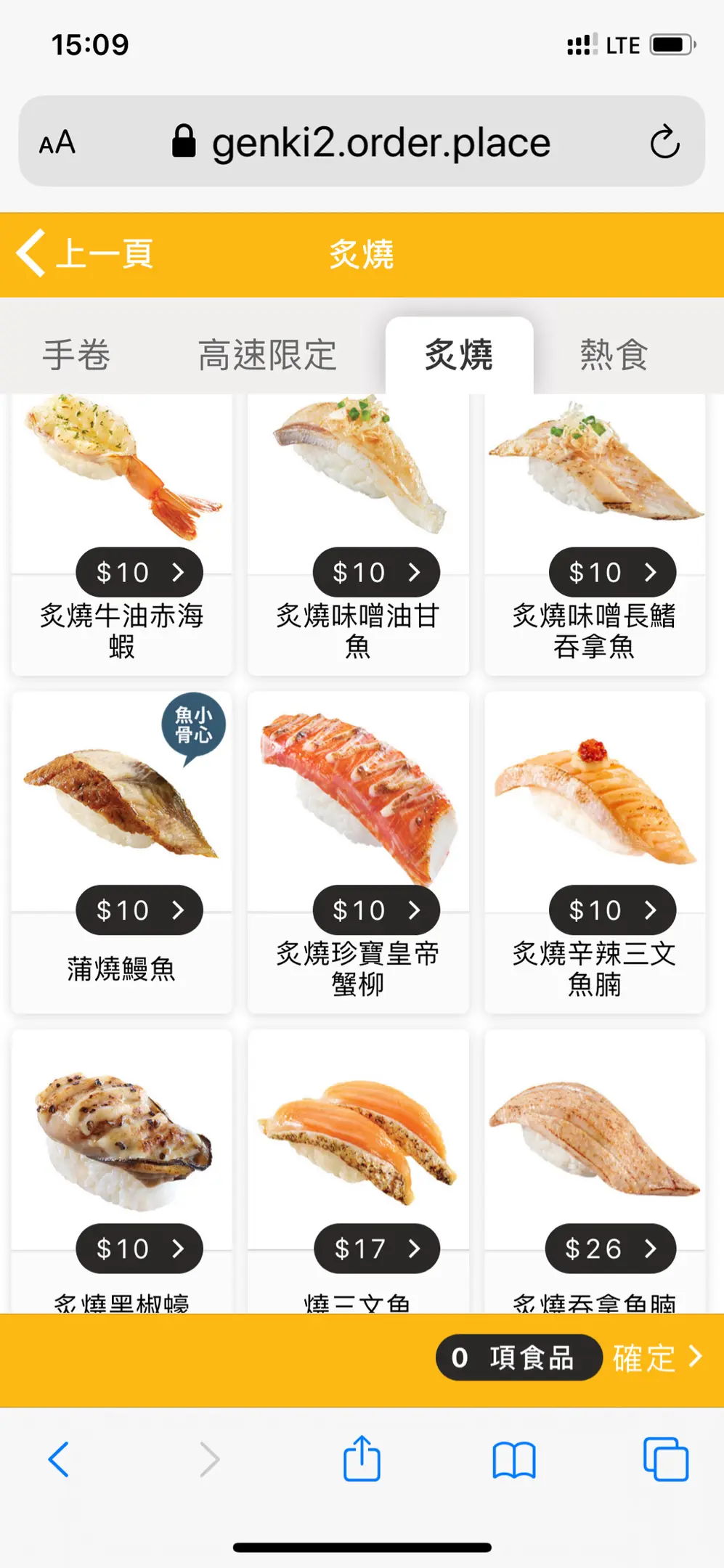This screenshot has width=724, height=1568.
Task: Select the 炙燒牛油赤海蝦 item
Action: [122, 537]
